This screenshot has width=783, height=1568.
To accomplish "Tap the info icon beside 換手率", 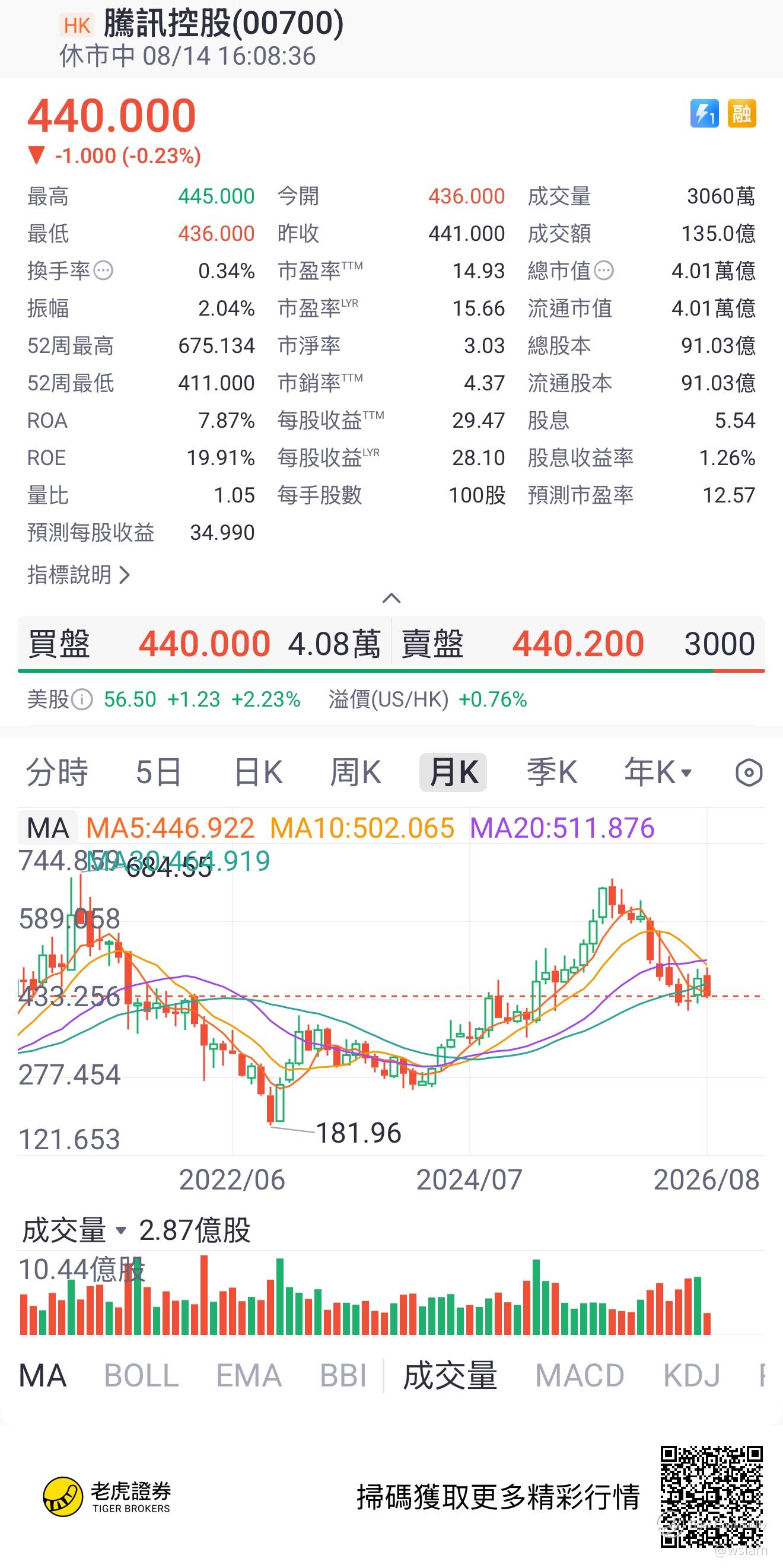I will (x=103, y=271).
